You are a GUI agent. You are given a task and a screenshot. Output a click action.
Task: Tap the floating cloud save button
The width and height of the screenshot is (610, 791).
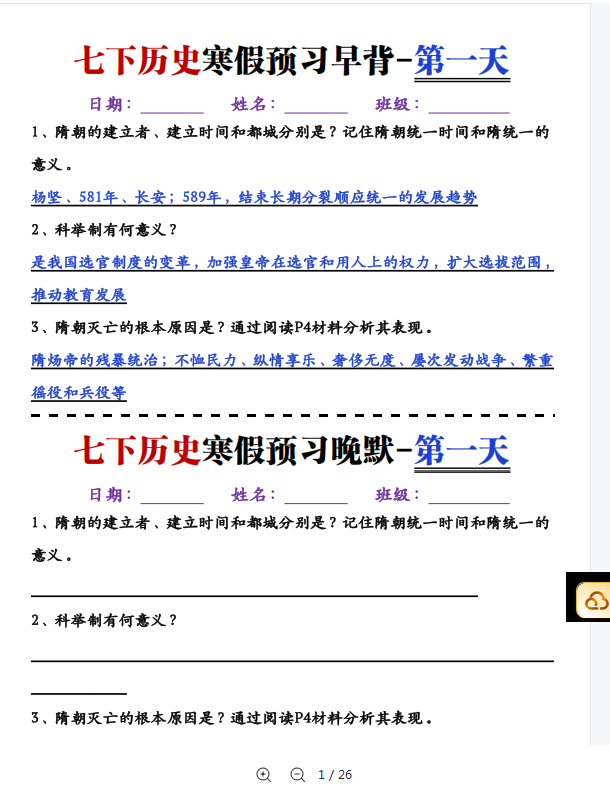596,600
